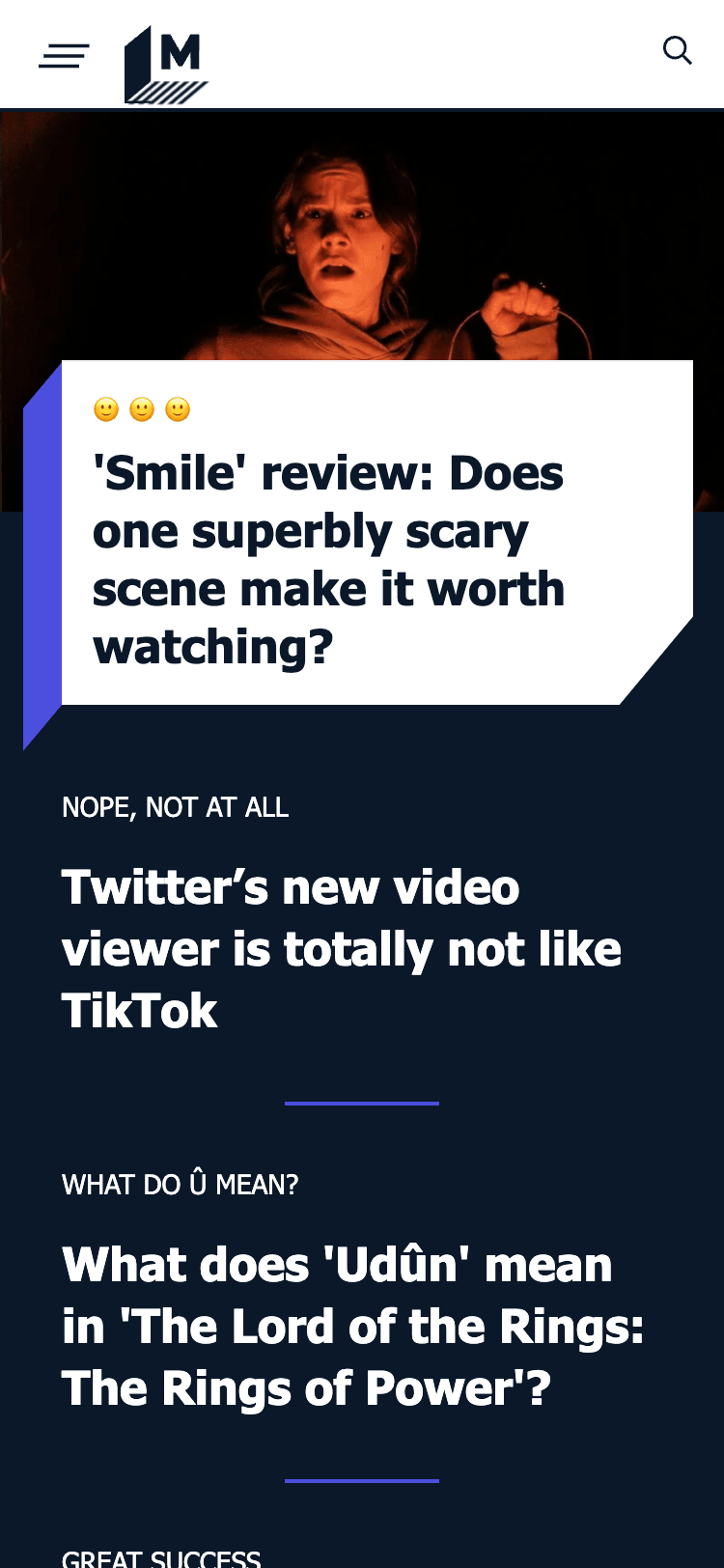Click the middle smiley emoji

pos(141,408)
